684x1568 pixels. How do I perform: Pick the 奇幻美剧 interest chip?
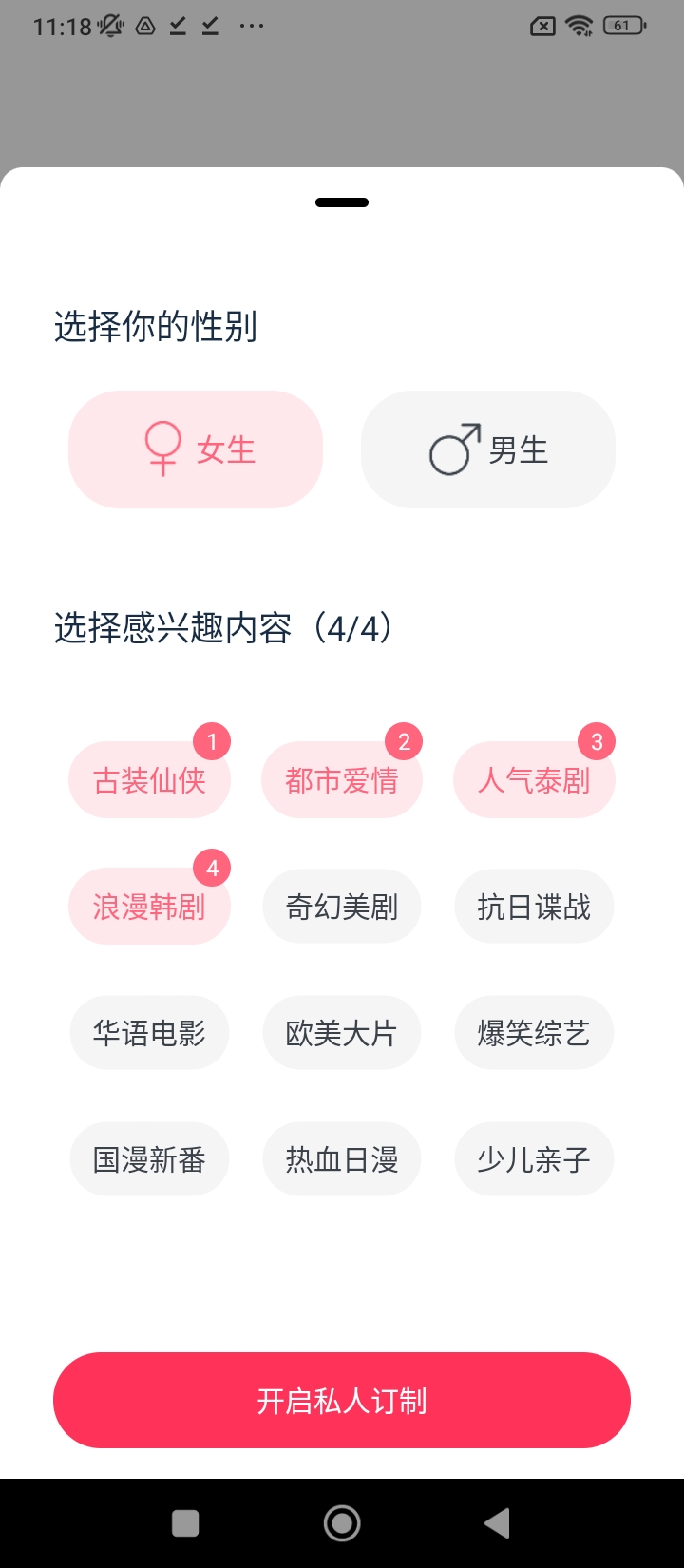tap(342, 908)
